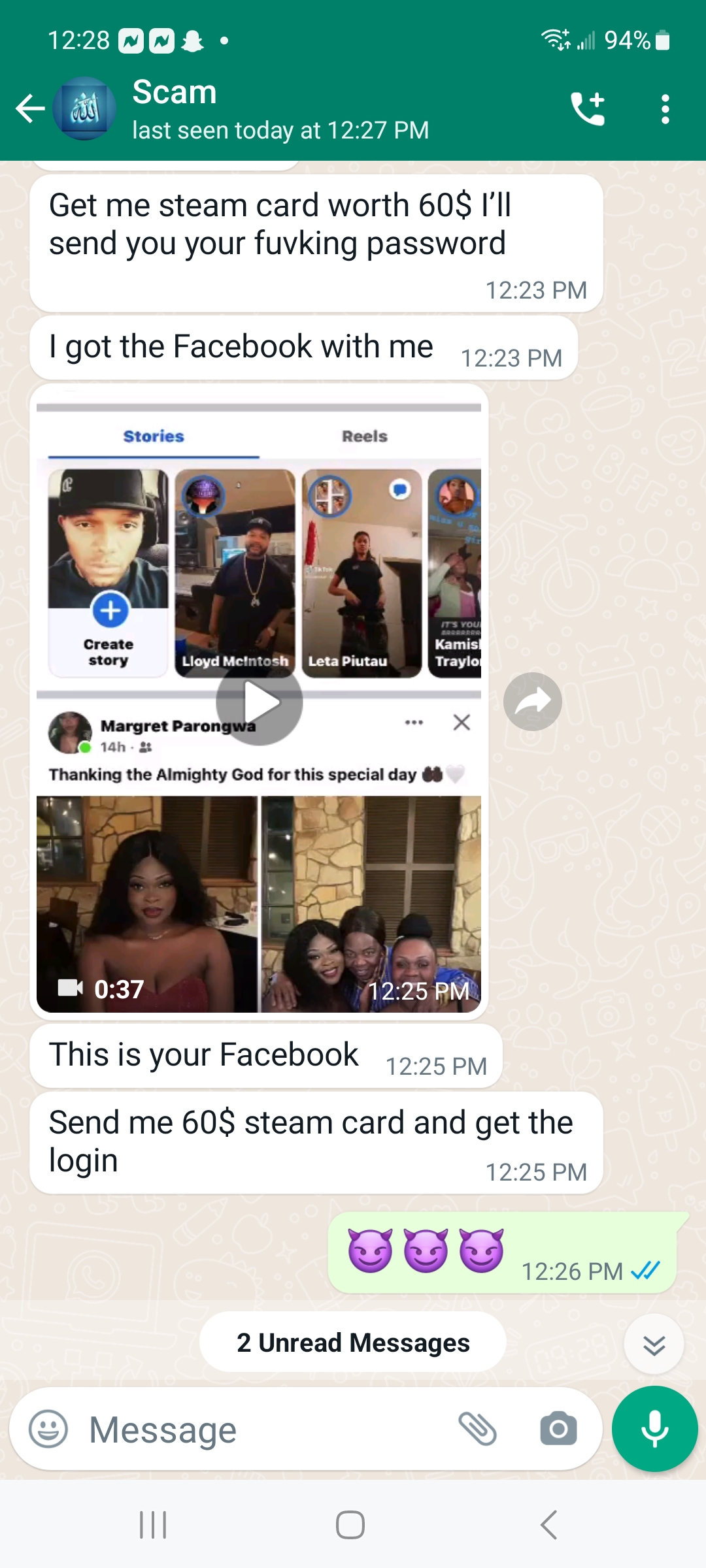Viewport: 706px width, 1568px height.
Task: Open the chat overflow menu
Action: (x=665, y=108)
